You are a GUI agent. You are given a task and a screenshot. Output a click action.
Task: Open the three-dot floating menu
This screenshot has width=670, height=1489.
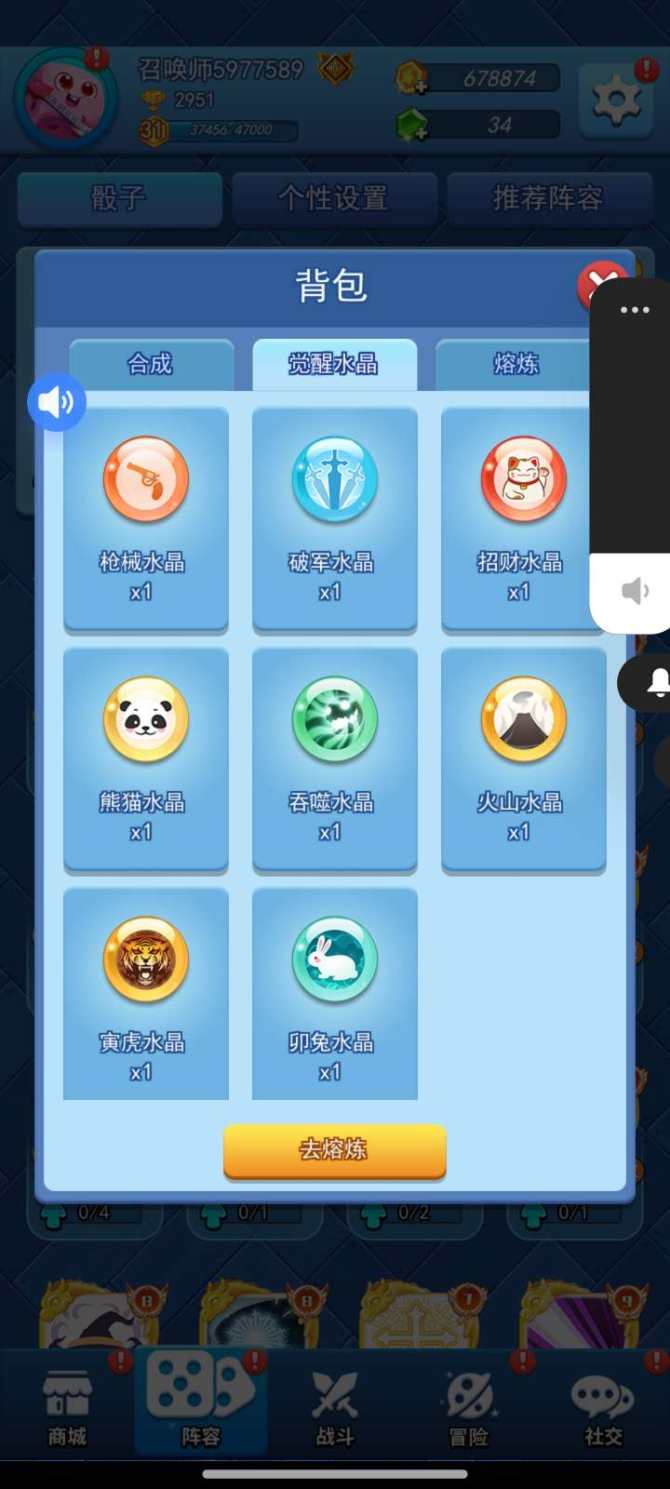pyautogui.click(x=634, y=310)
